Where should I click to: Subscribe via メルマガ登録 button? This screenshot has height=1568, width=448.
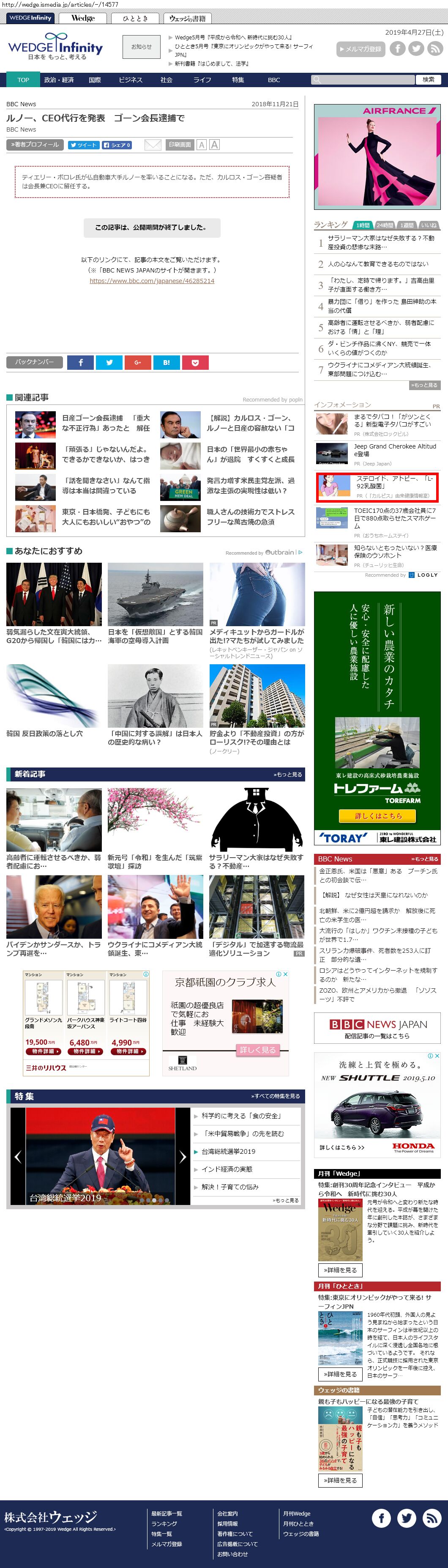pos(361,49)
